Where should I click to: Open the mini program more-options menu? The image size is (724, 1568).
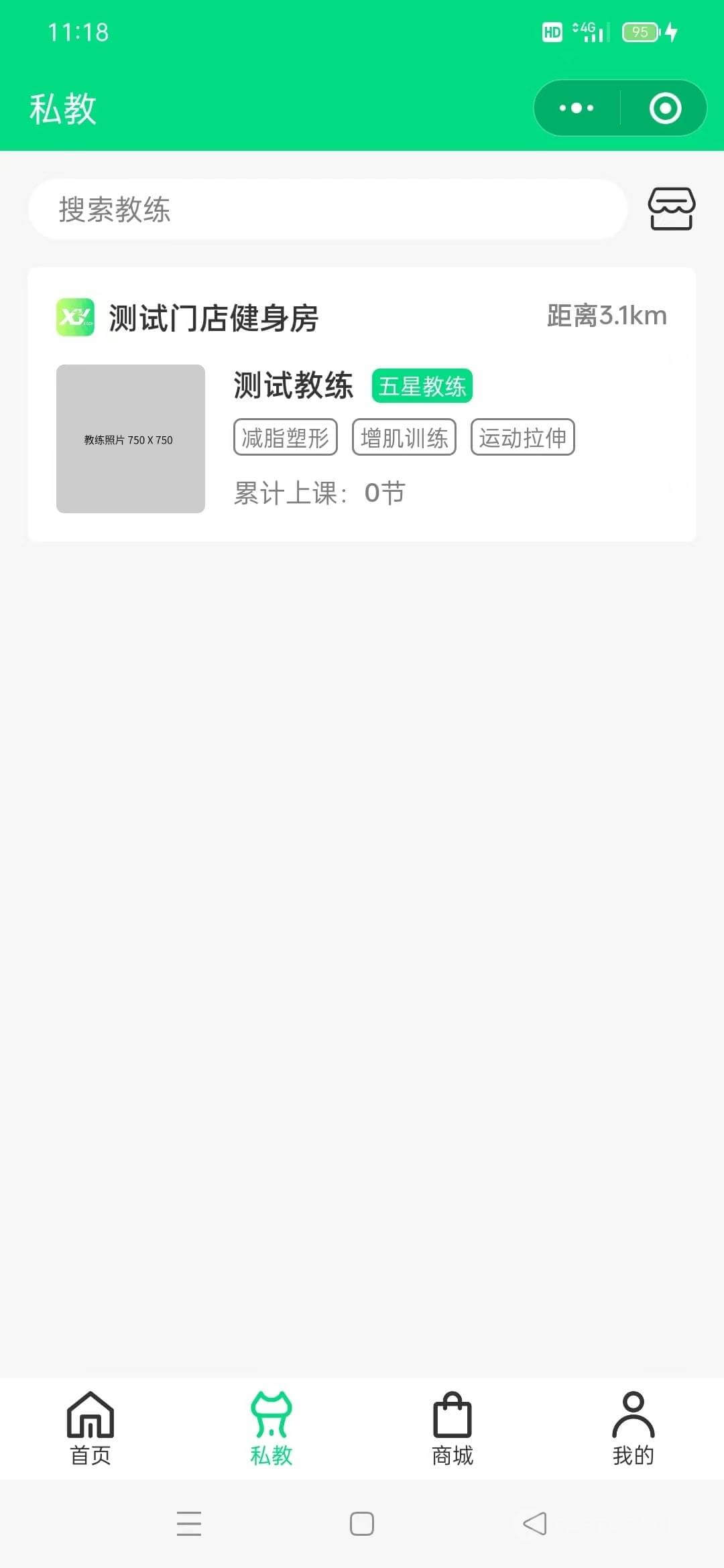point(577,108)
